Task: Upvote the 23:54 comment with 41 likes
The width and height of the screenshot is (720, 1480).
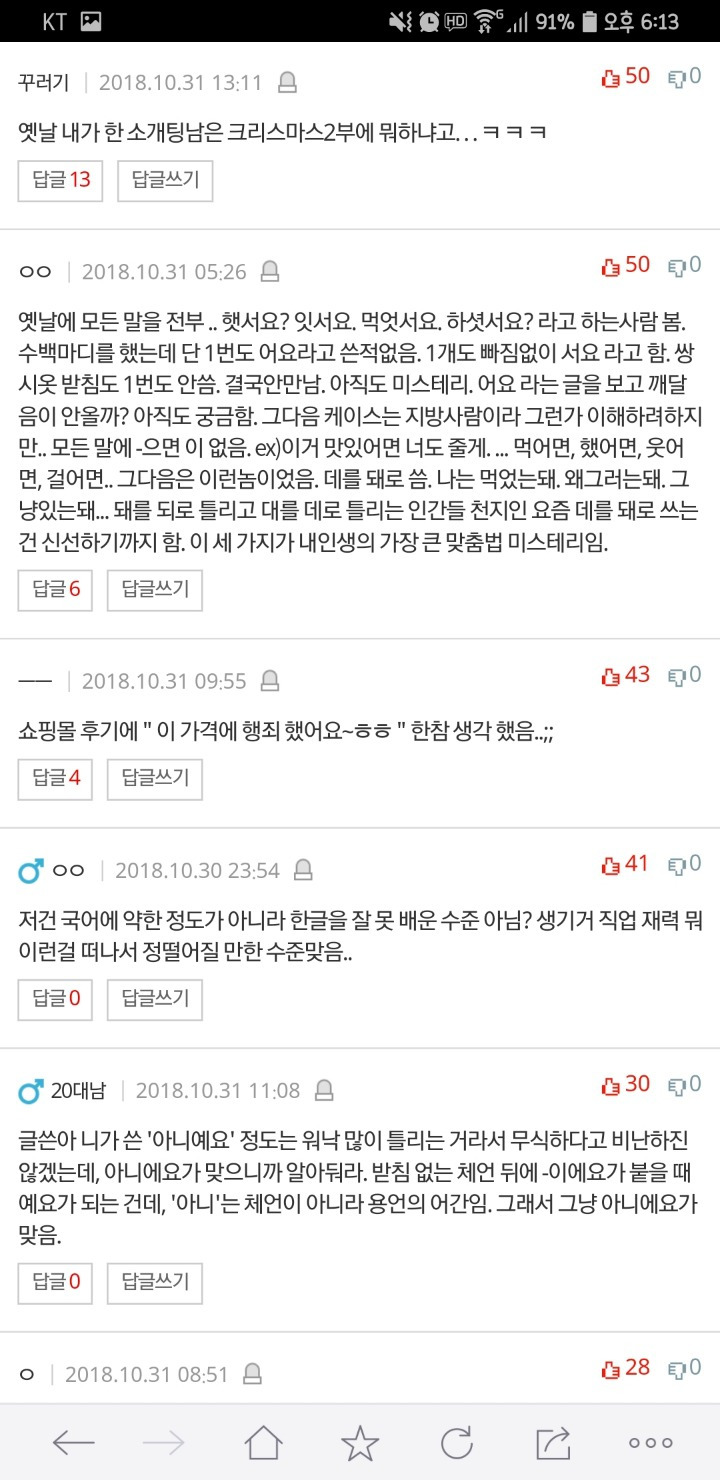Action: (x=625, y=865)
